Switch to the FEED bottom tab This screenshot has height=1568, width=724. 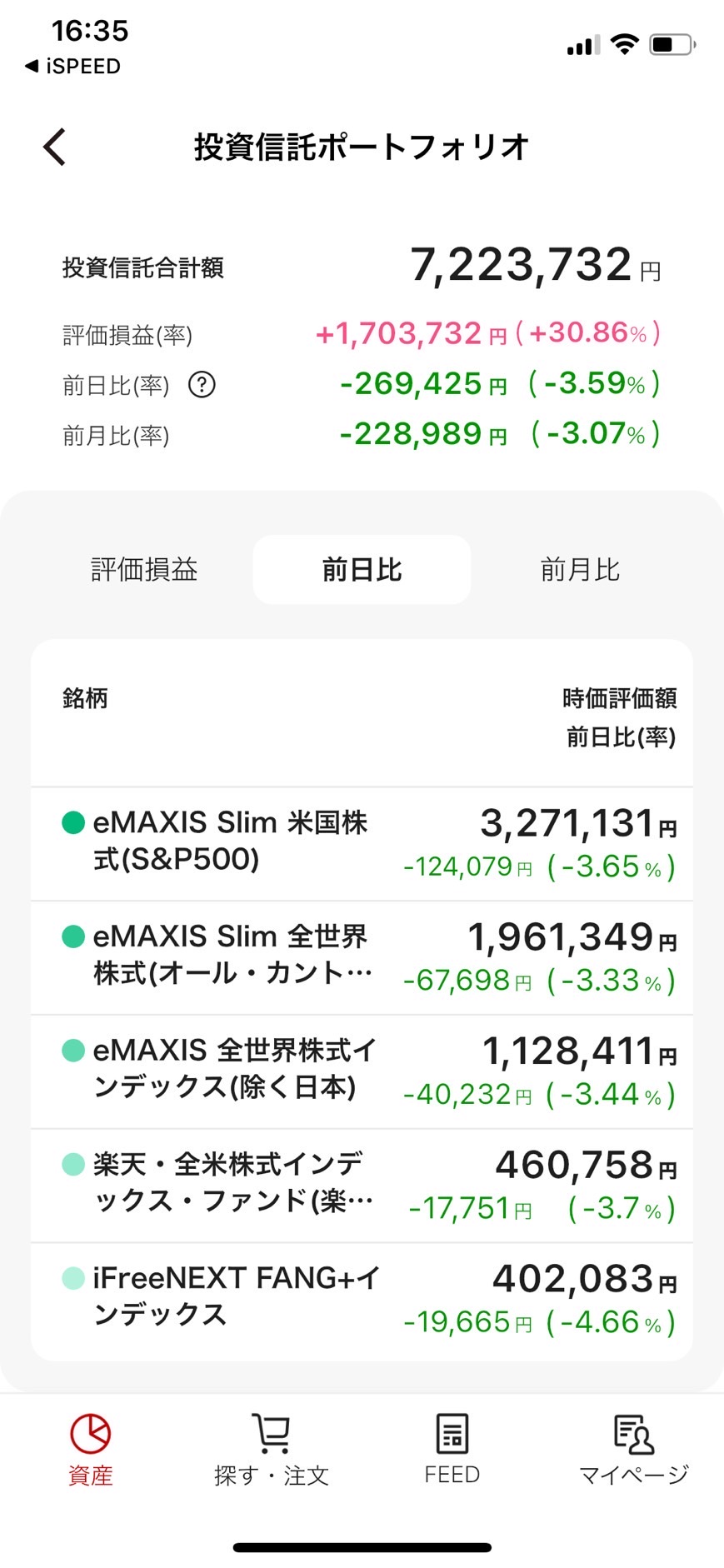452,1451
